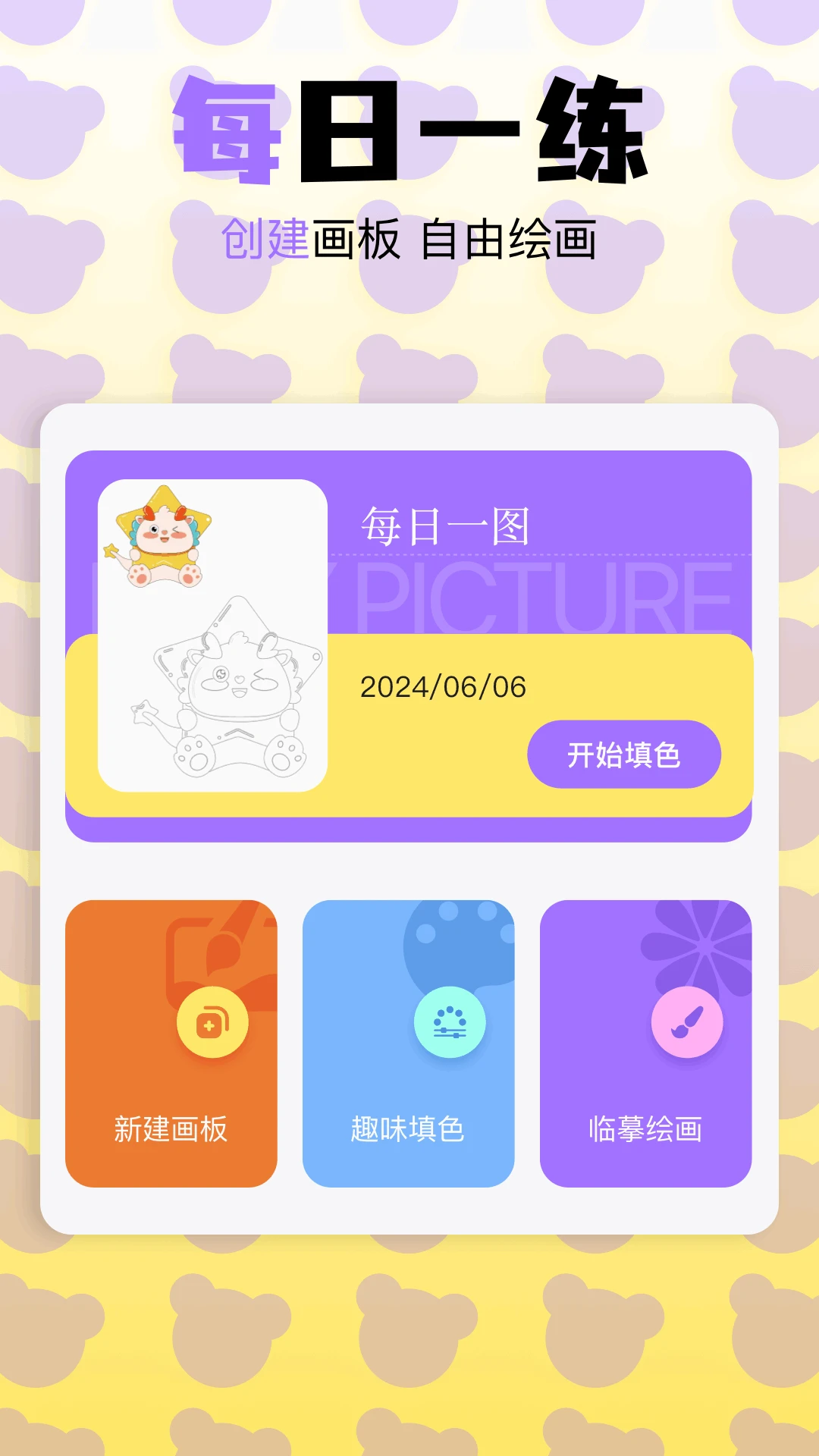Select 趣味填色 fun coloring mode
This screenshot has height=1456, width=819.
(x=409, y=1127)
